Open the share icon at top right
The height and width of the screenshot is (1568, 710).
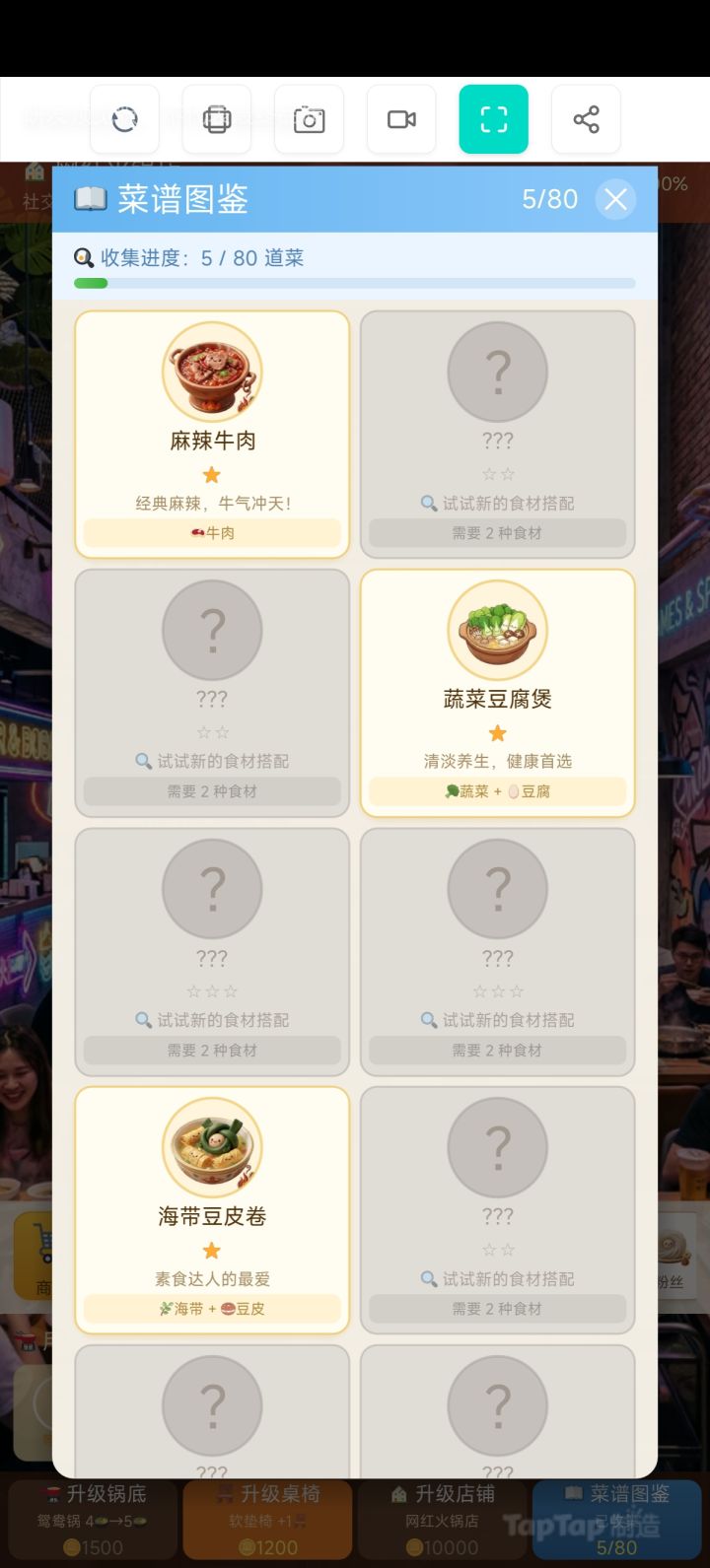(x=586, y=119)
